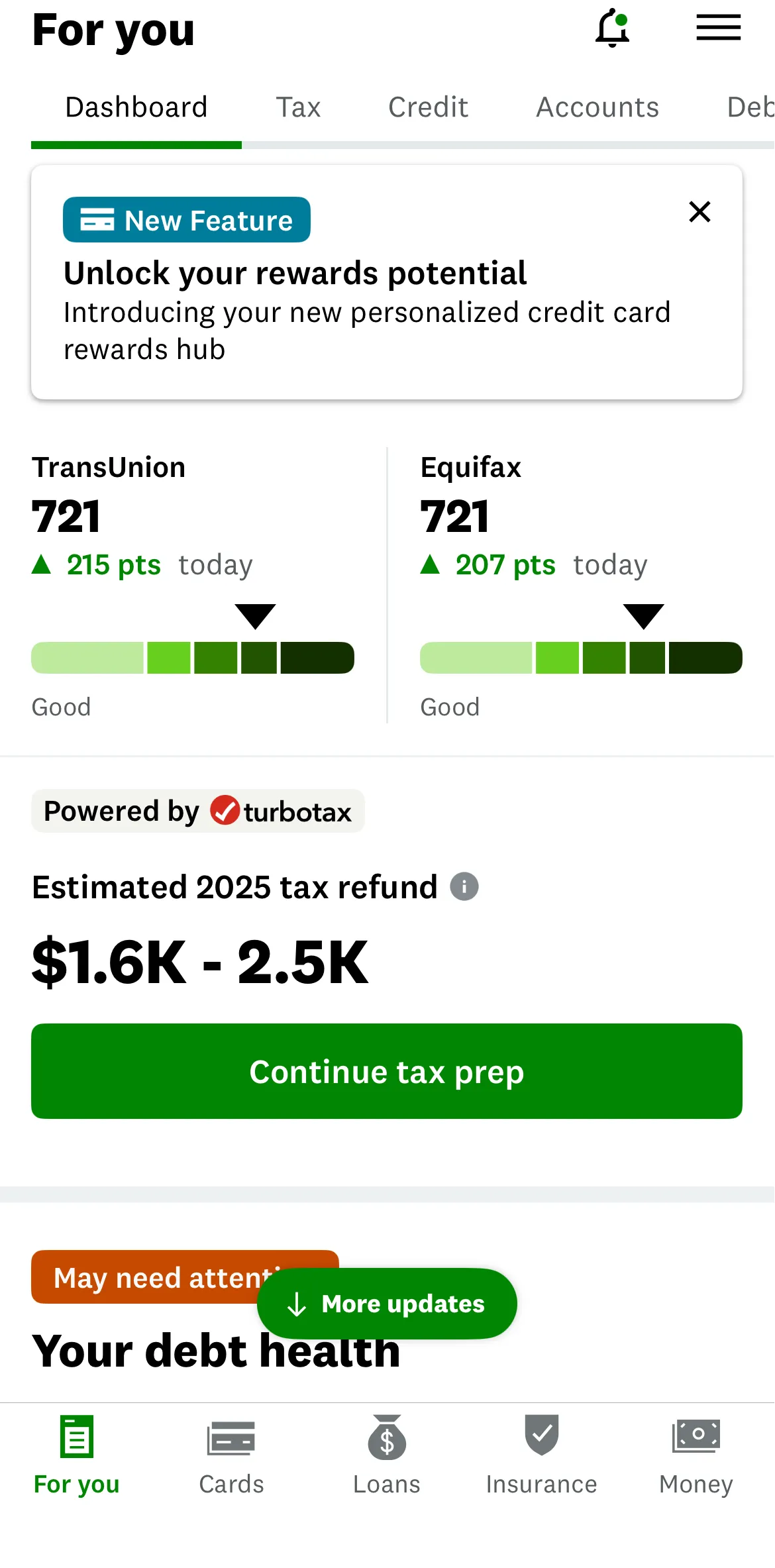775x1568 pixels.
Task: Dismiss the New Feature rewards banner
Action: tap(699, 212)
